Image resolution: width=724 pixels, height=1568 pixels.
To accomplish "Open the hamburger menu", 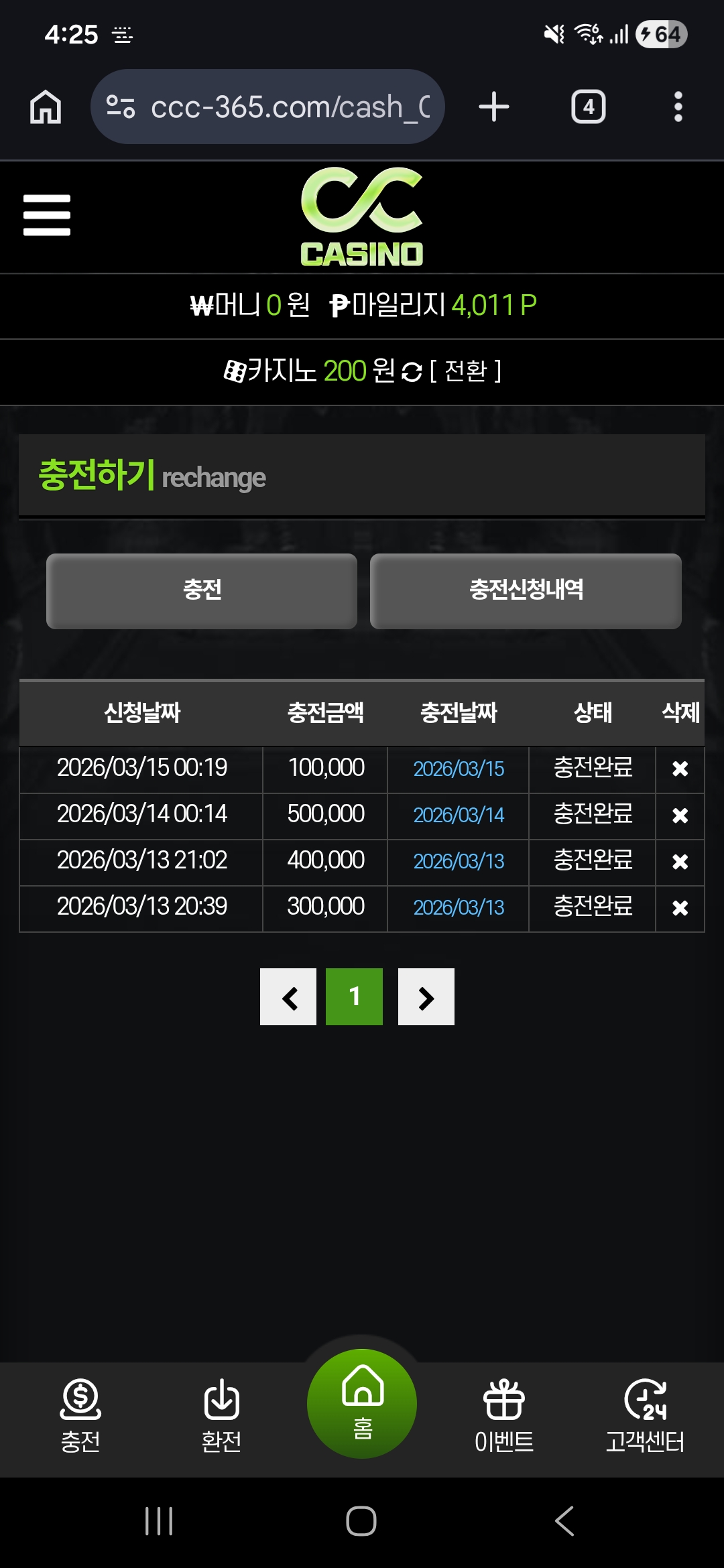I will 46,216.
